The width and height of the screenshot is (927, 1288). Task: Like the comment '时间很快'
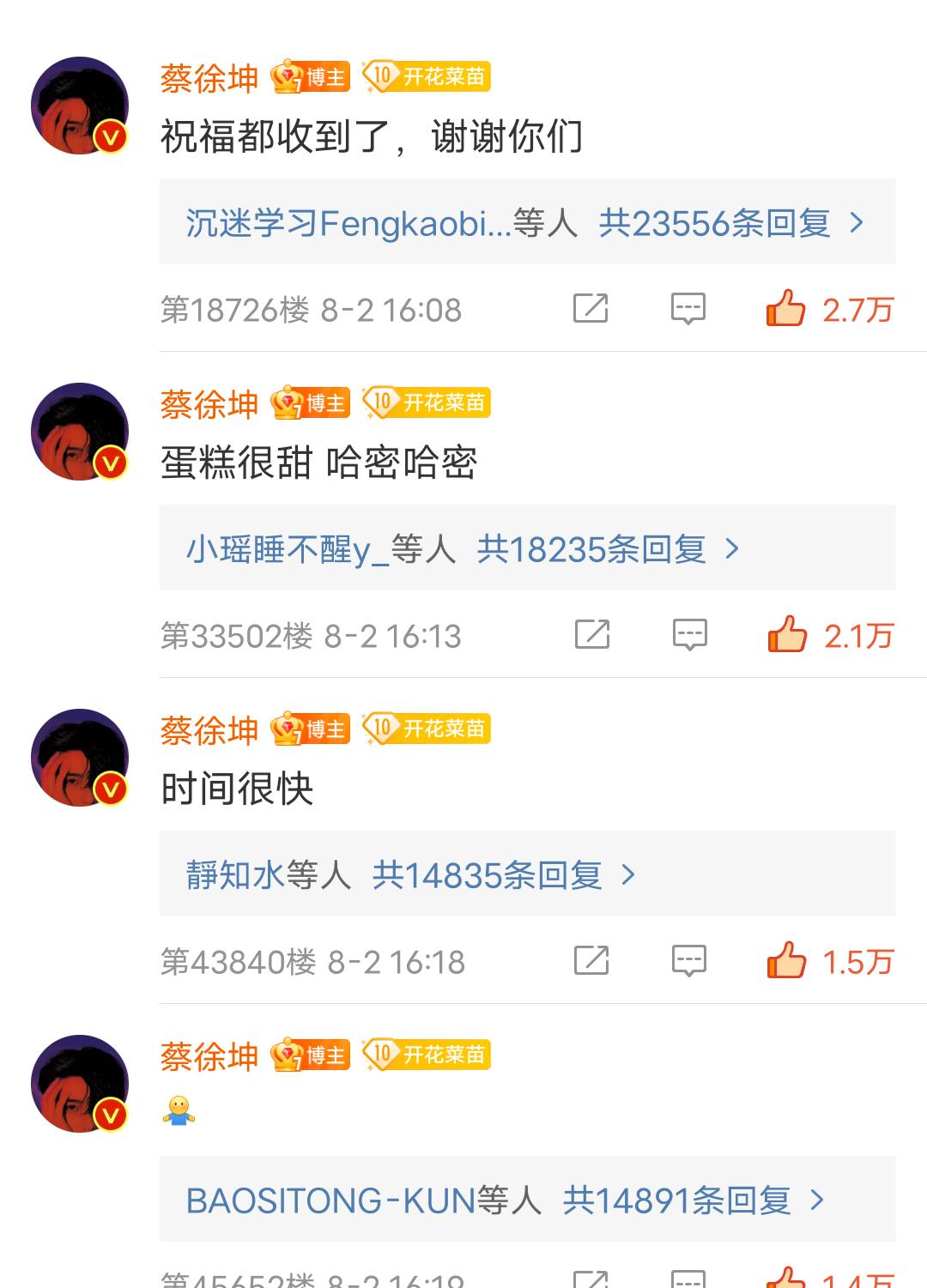coord(786,961)
